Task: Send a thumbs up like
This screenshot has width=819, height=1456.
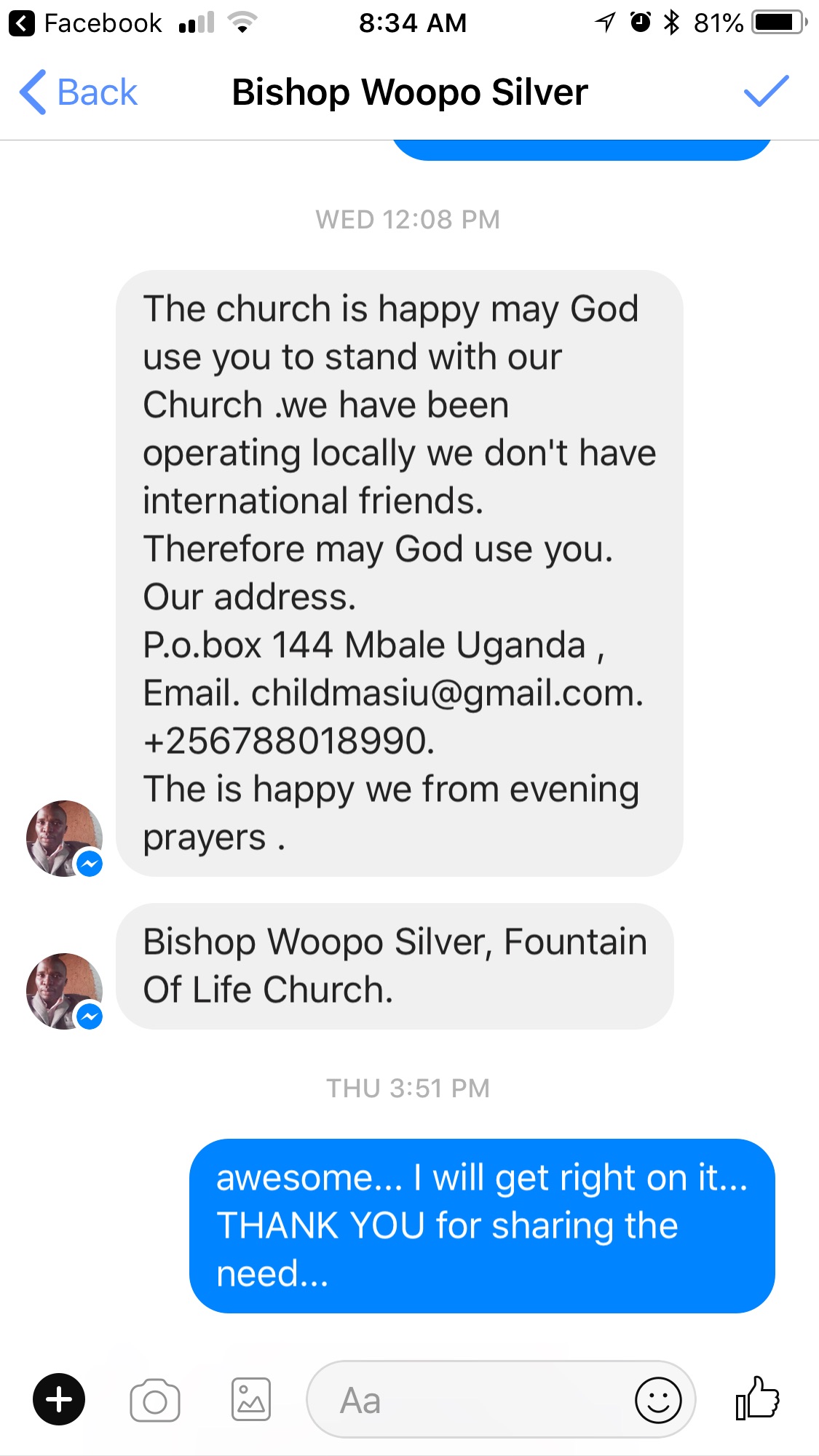Action: [757, 1398]
